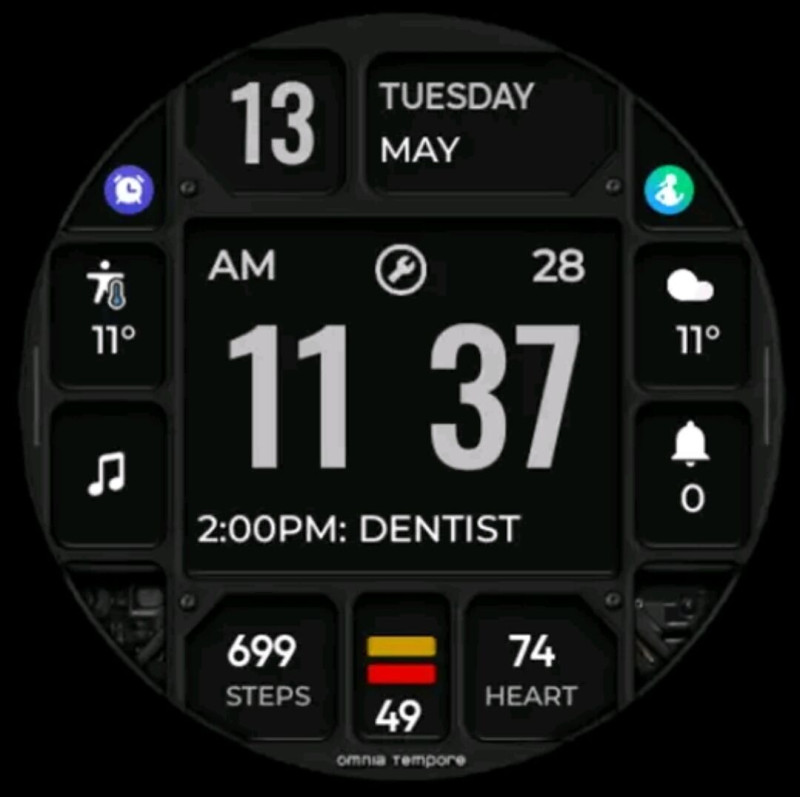Open the cloud weather complication
Viewport: 800px width, 797px height.
[691, 315]
